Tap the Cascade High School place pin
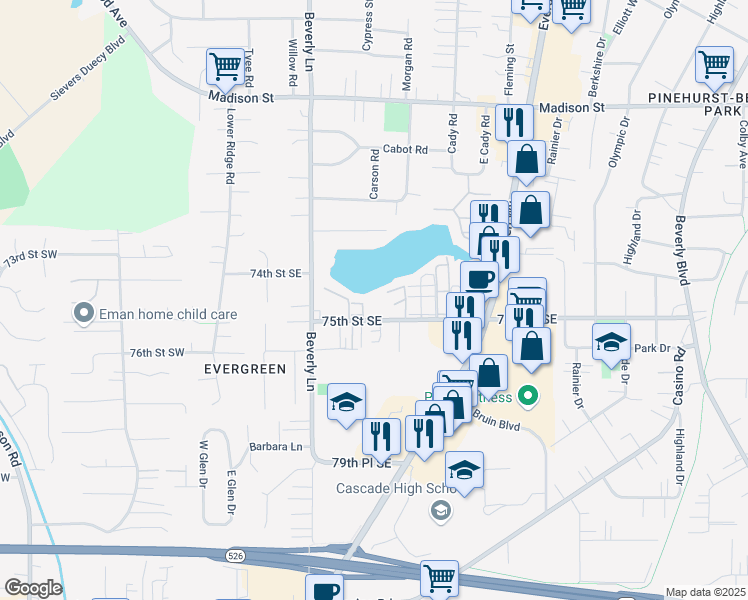748x600 pixels. point(439,512)
